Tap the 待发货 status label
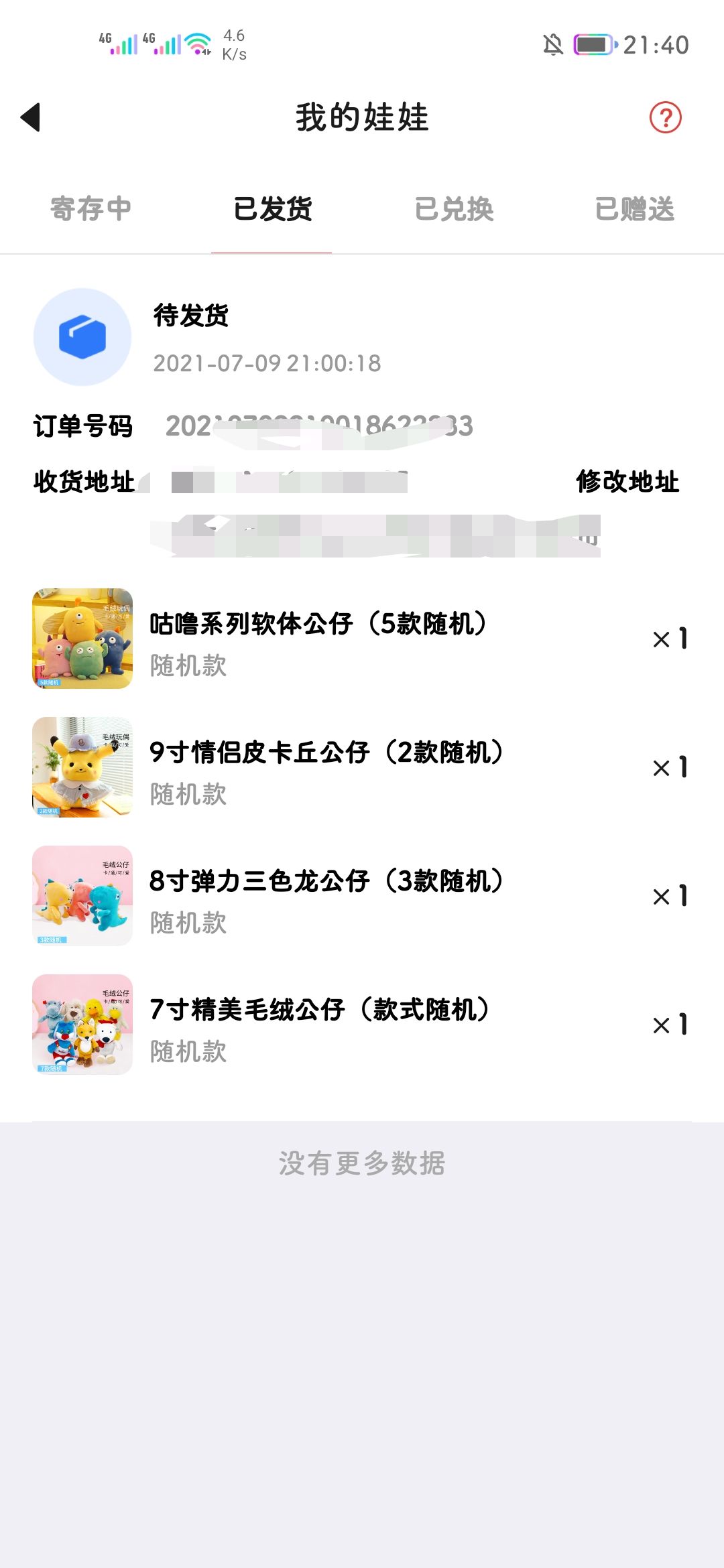The width and height of the screenshot is (724, 1568). (190, 315)
